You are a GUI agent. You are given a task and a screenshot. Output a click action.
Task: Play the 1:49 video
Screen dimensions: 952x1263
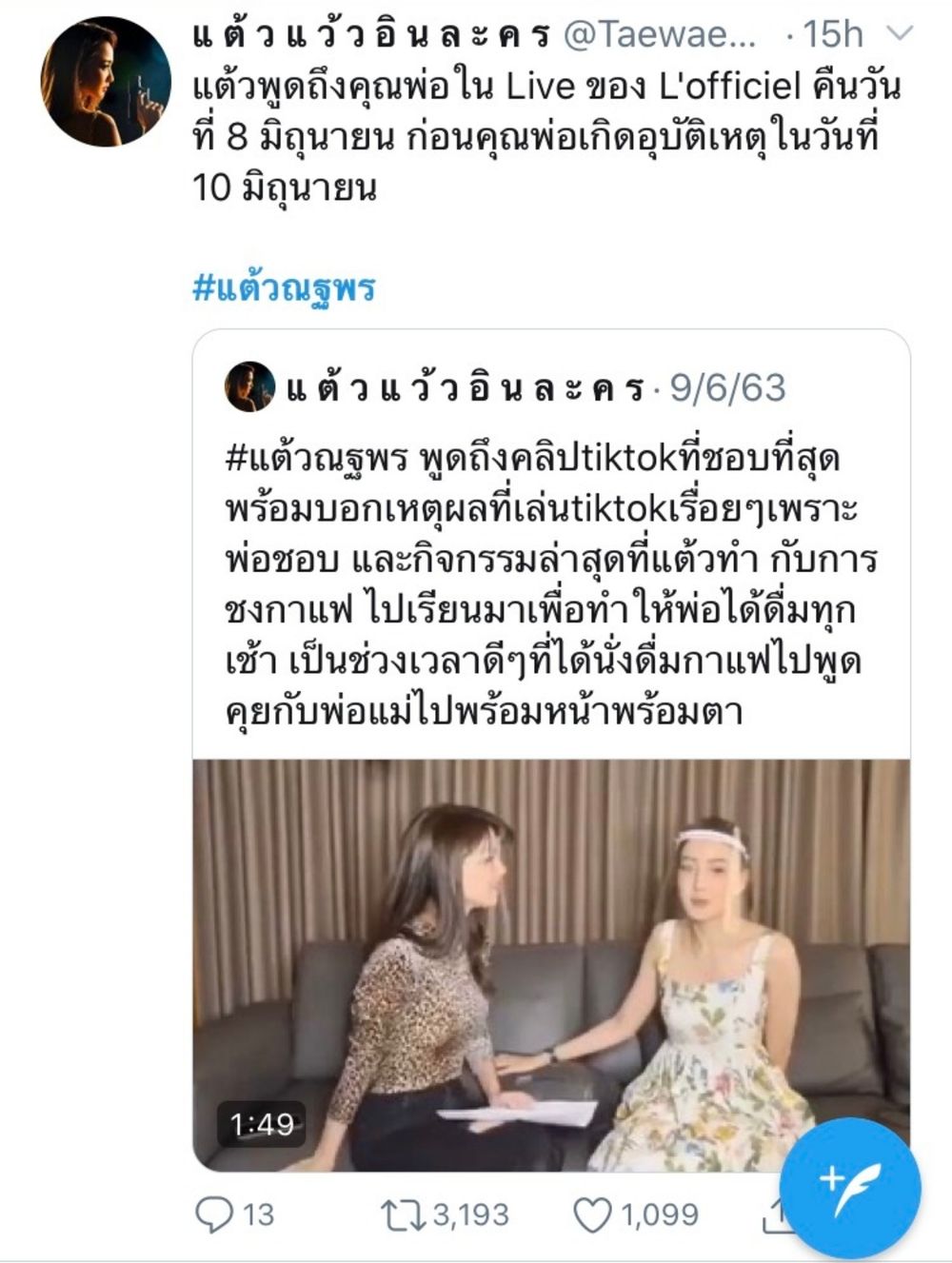pos(550,963)
